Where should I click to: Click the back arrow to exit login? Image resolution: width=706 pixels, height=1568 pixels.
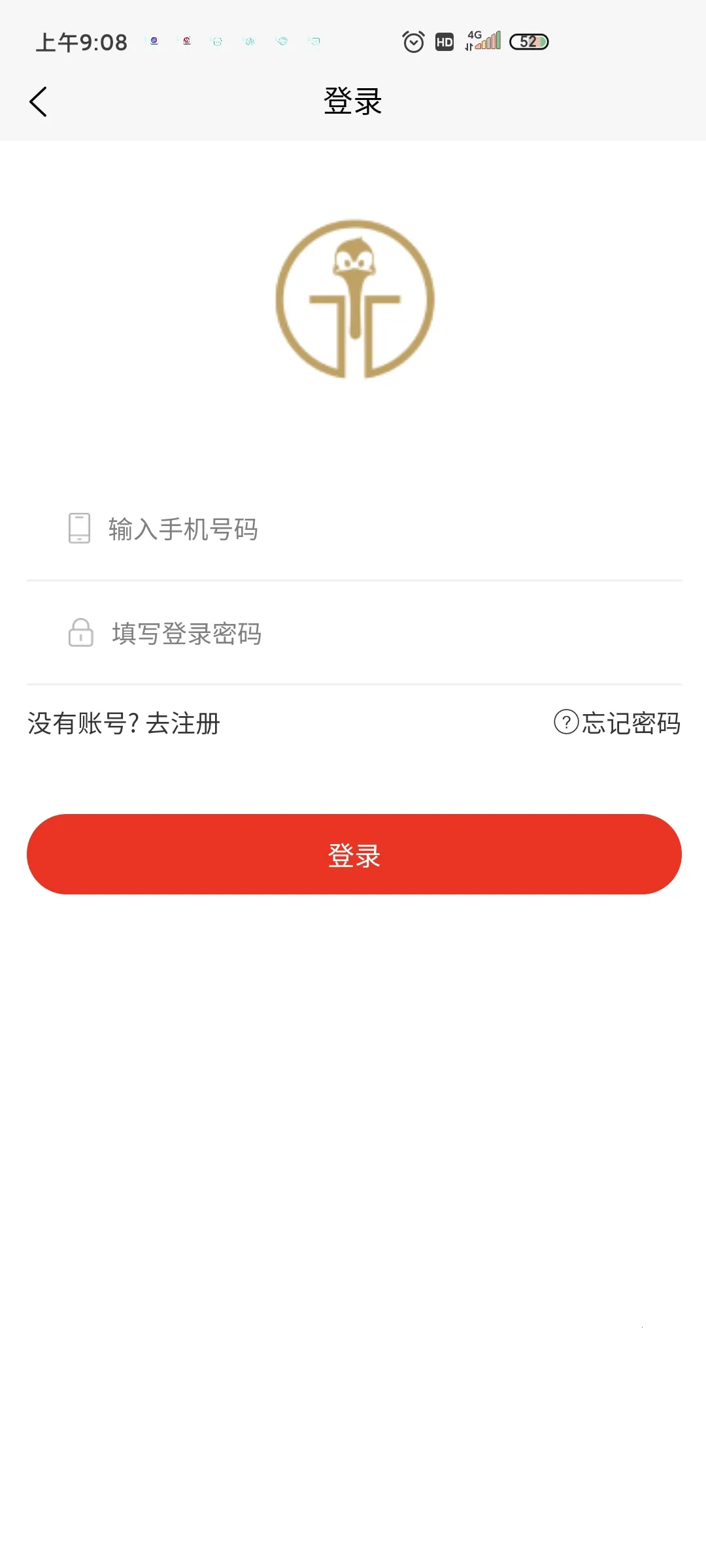(37, 101)
